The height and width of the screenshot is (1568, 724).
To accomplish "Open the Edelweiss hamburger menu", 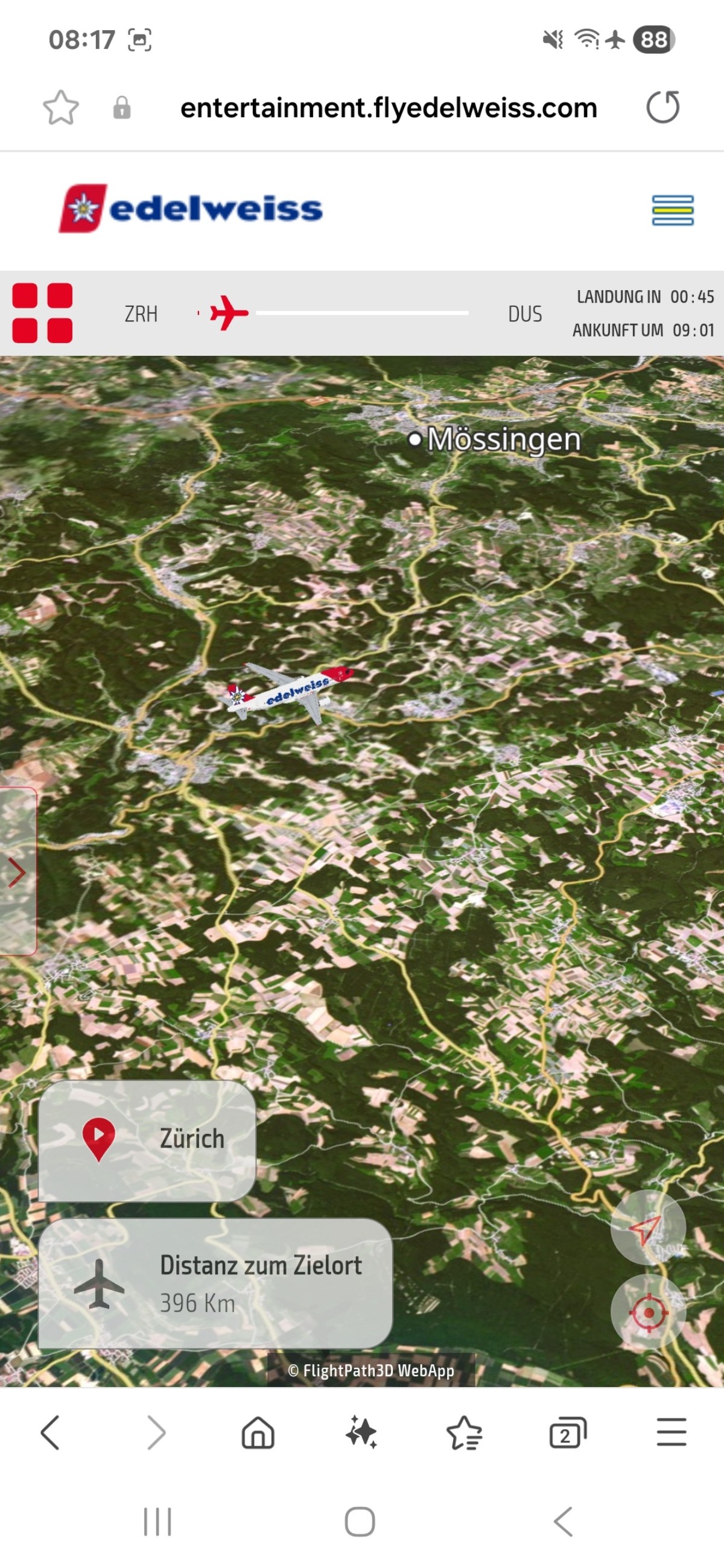I will (x=672, y=210).
